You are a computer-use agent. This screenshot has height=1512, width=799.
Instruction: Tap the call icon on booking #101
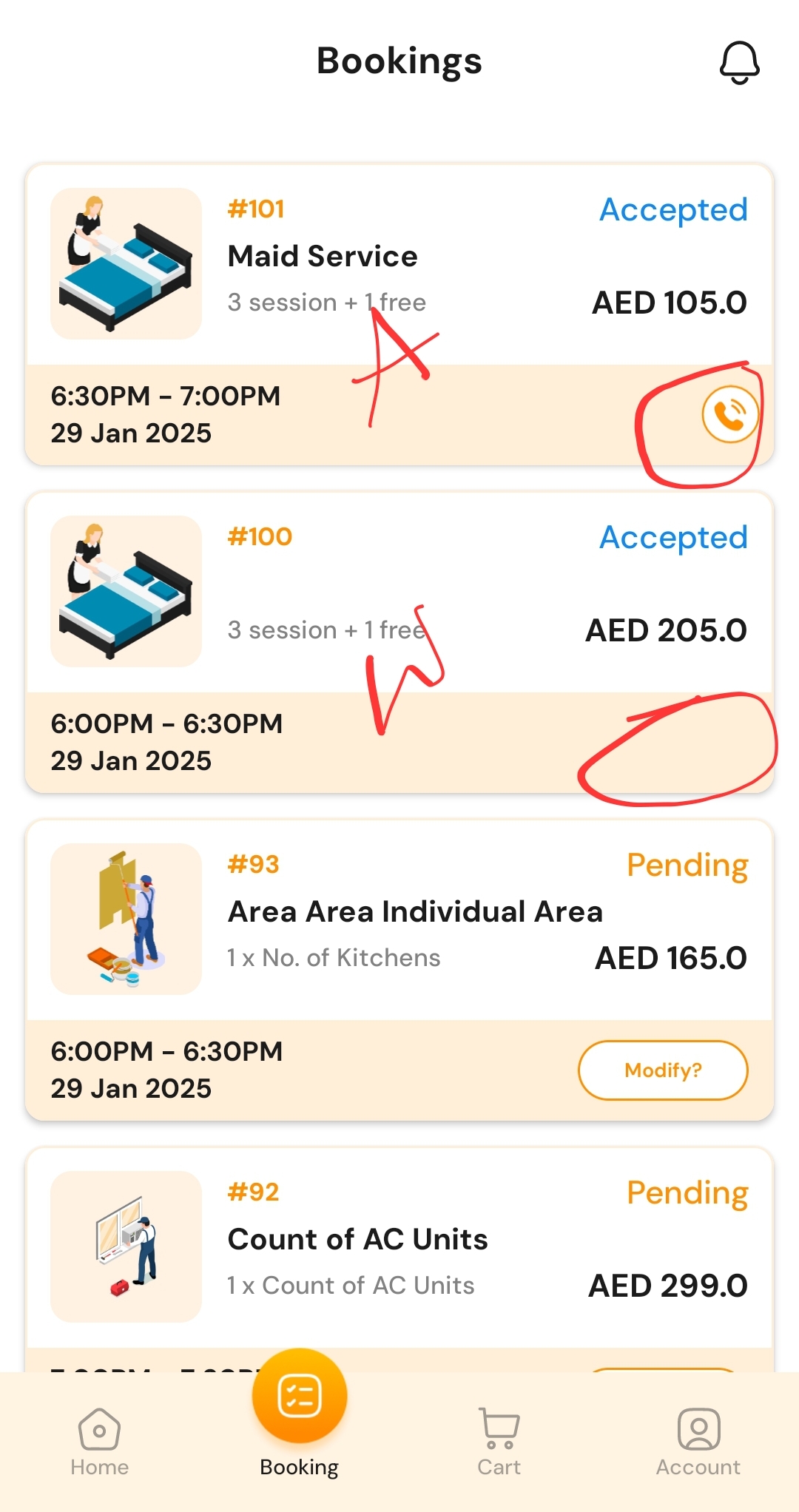[730, 415]
